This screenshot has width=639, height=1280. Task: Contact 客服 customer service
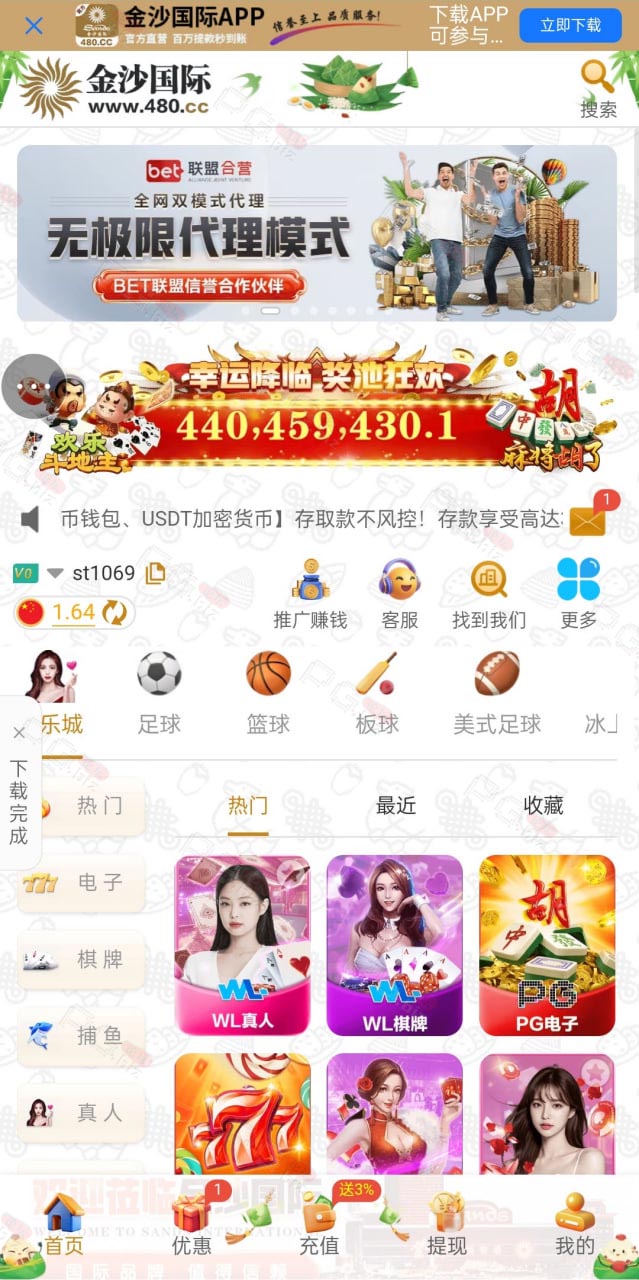[399, 595]
